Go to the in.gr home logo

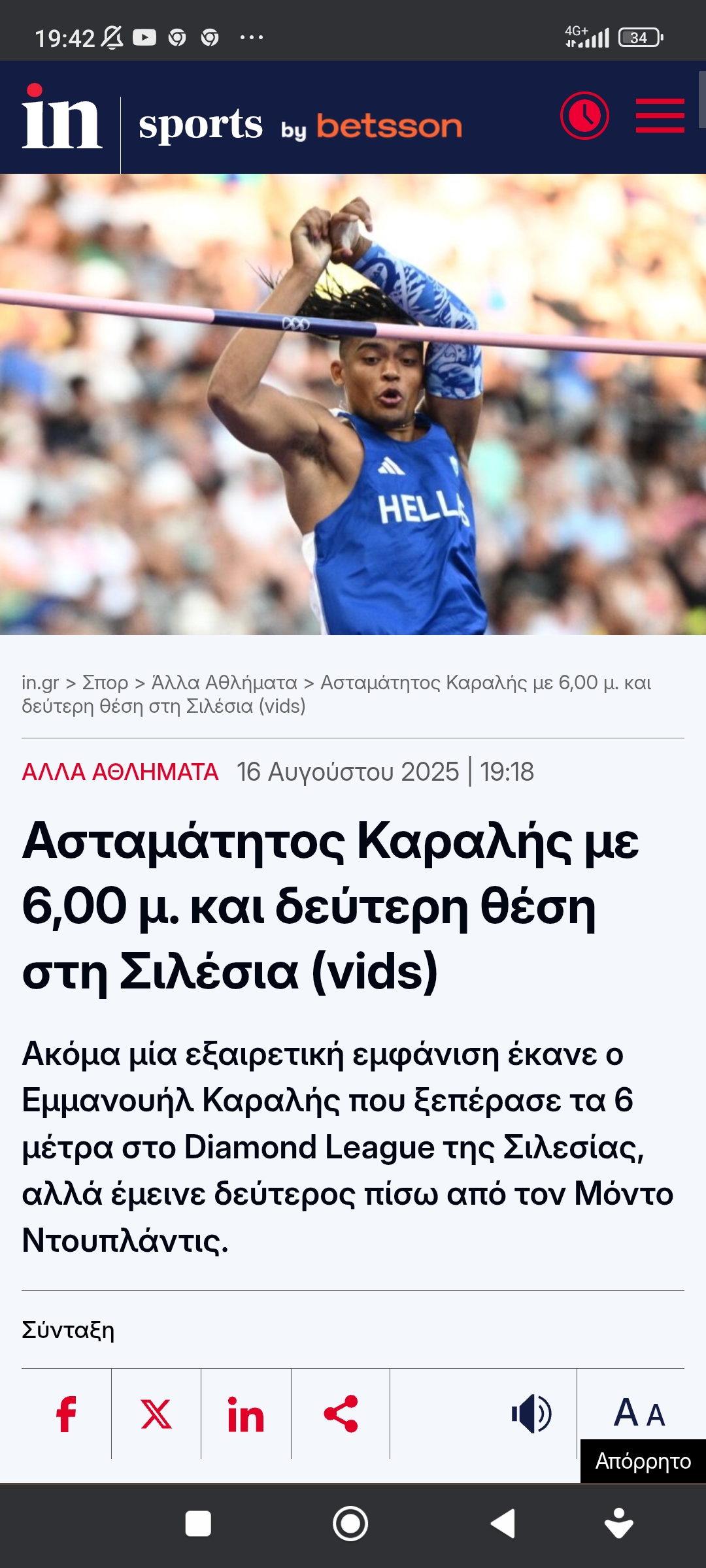[x=61, y=118]
